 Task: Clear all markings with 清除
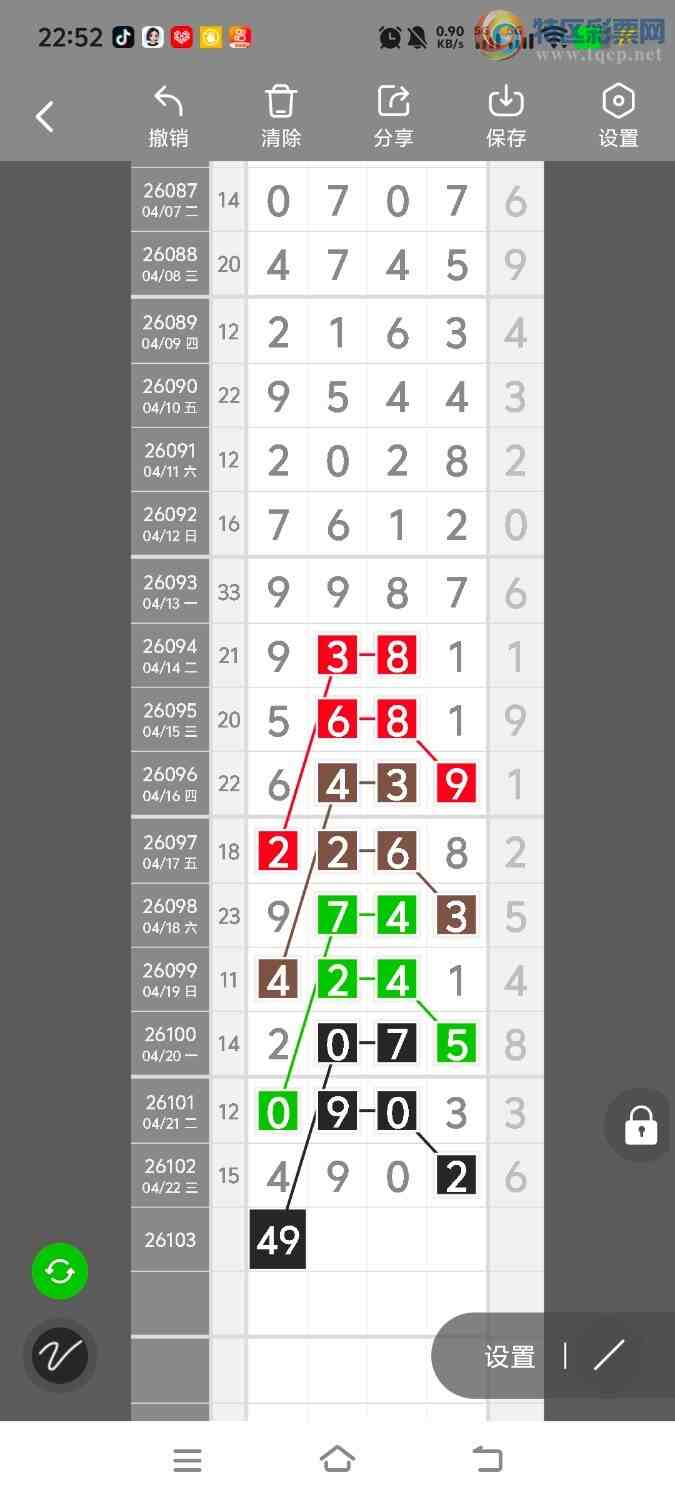click(281, 117)
